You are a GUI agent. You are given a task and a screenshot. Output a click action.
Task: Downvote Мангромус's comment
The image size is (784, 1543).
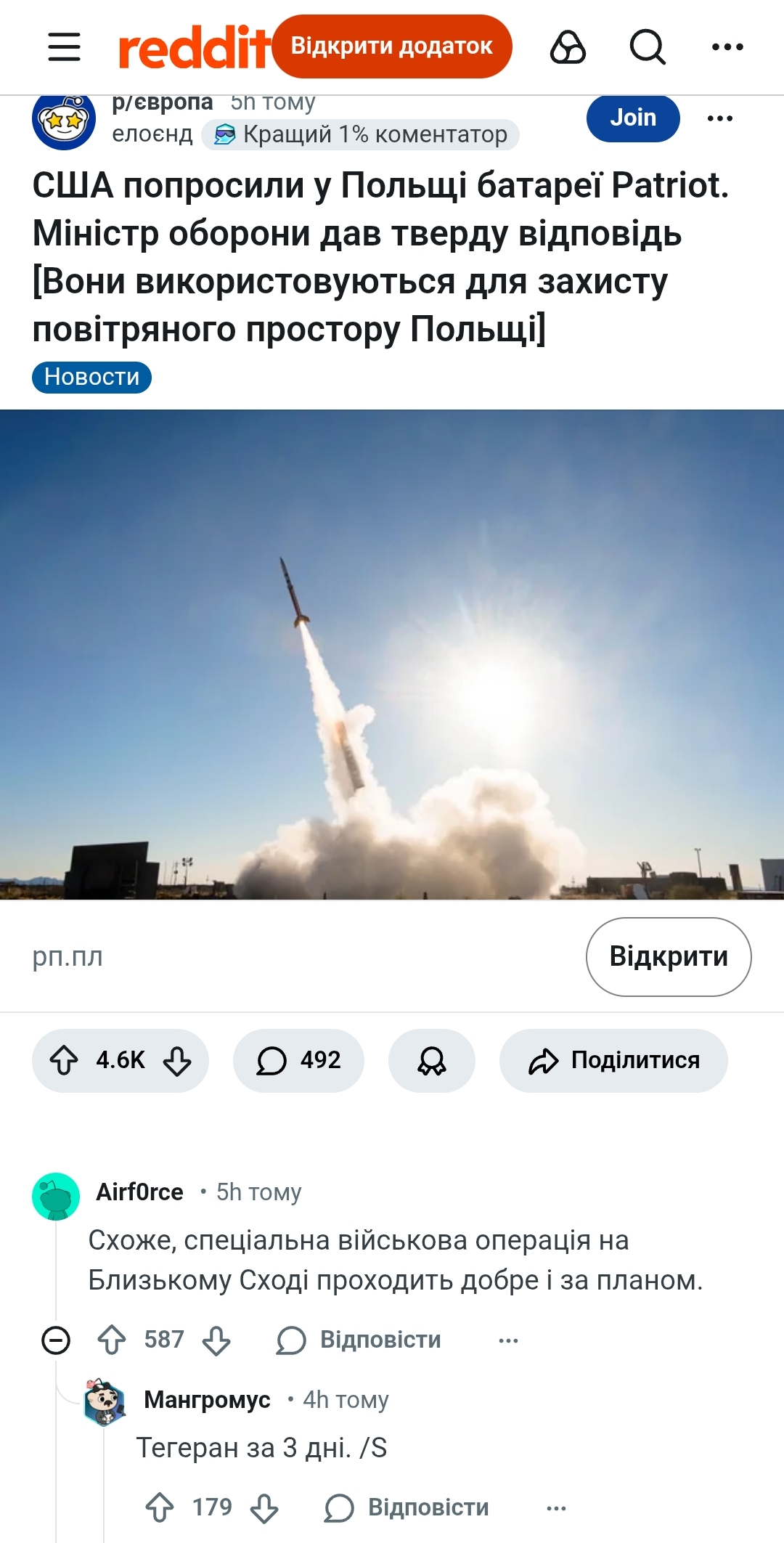pos(264,1507)
